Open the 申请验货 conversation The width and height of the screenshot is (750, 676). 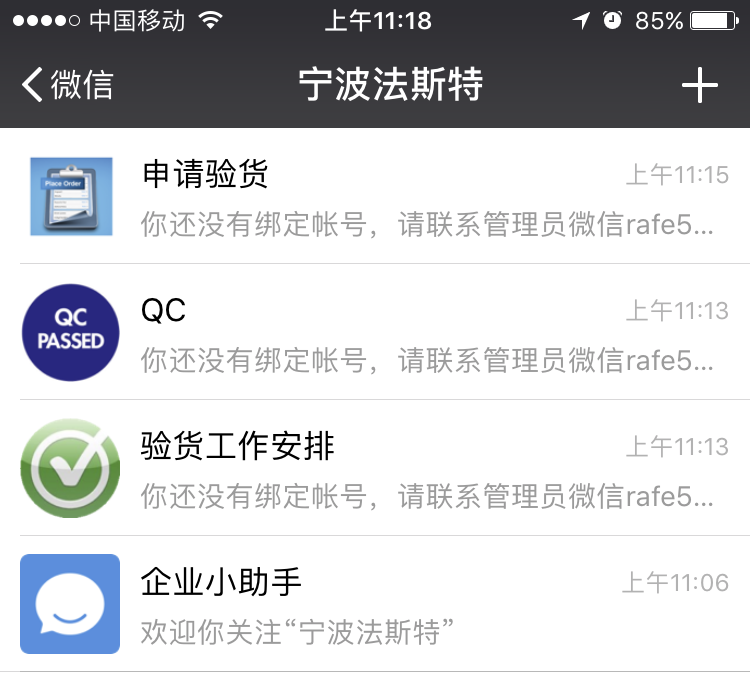point(400,197)
